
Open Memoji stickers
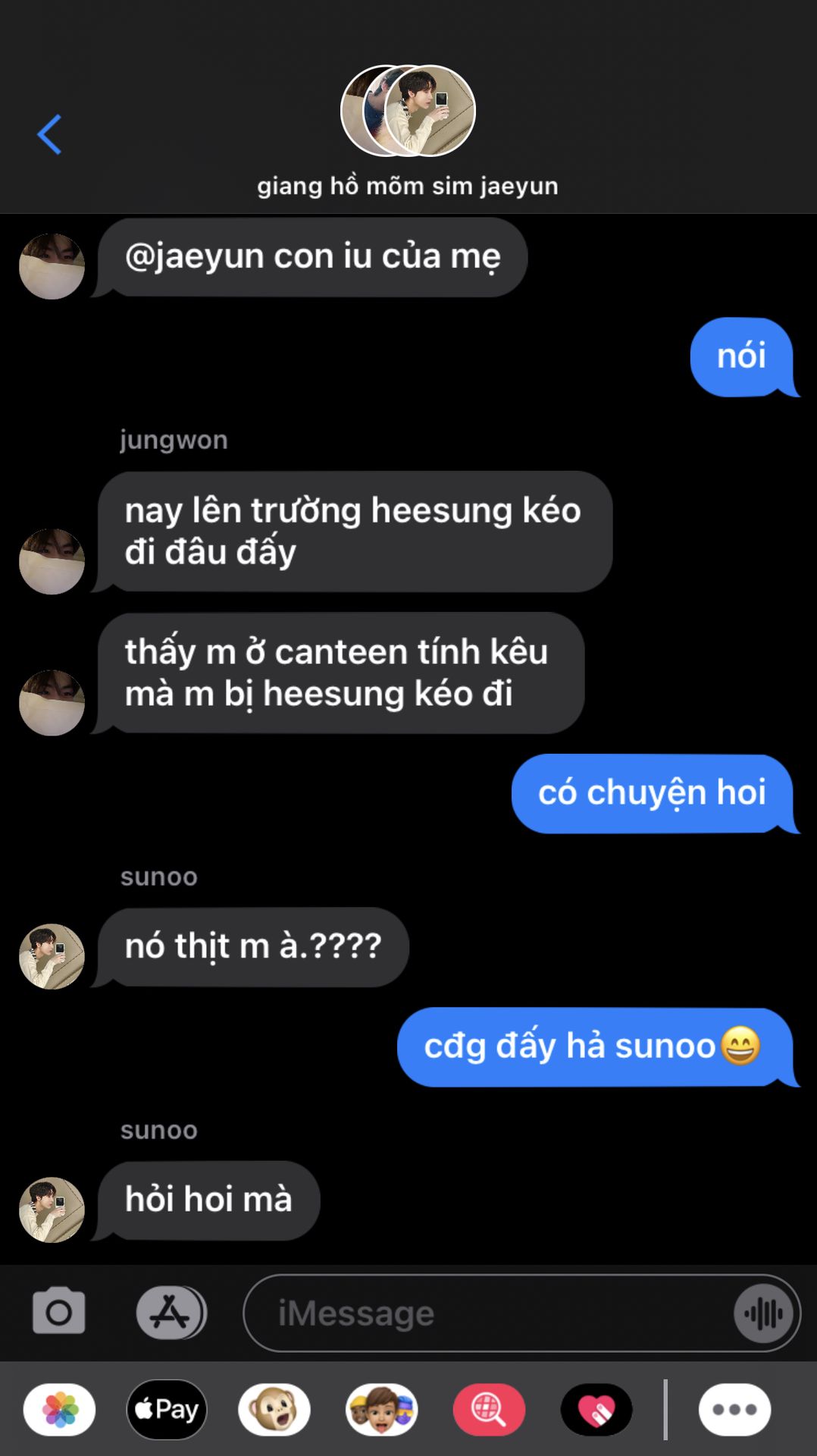381,1410
